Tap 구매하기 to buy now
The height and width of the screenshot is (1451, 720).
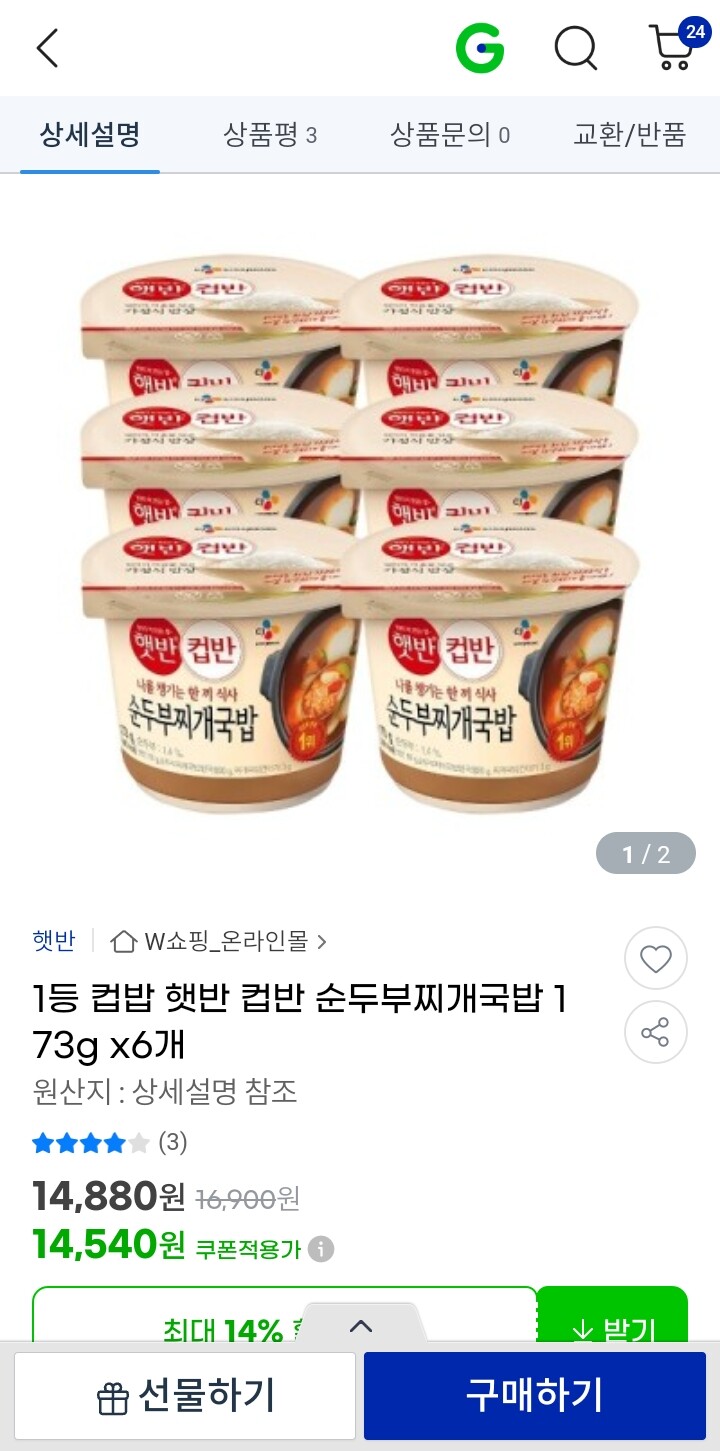click(535, 1396)
